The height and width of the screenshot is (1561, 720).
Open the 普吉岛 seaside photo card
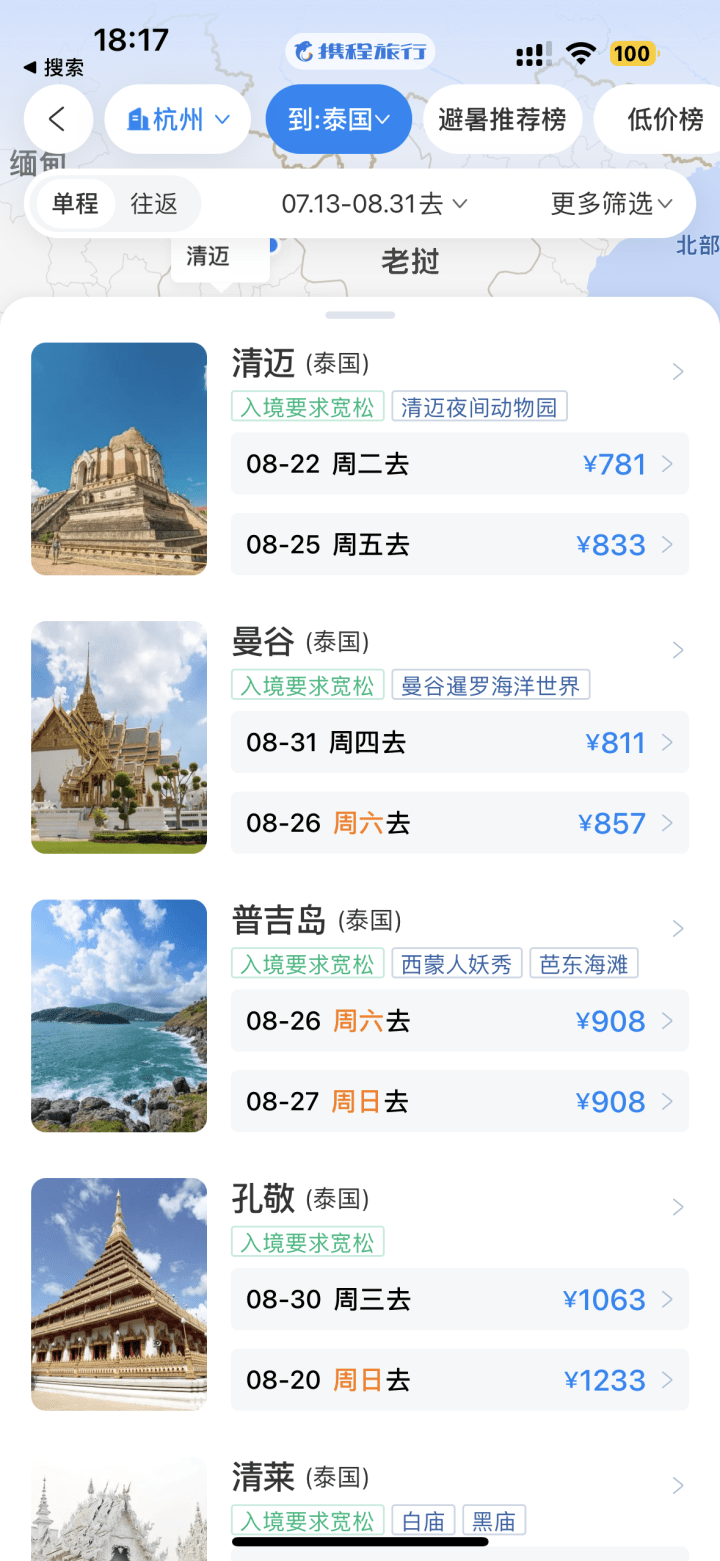tap(119, 1016)
